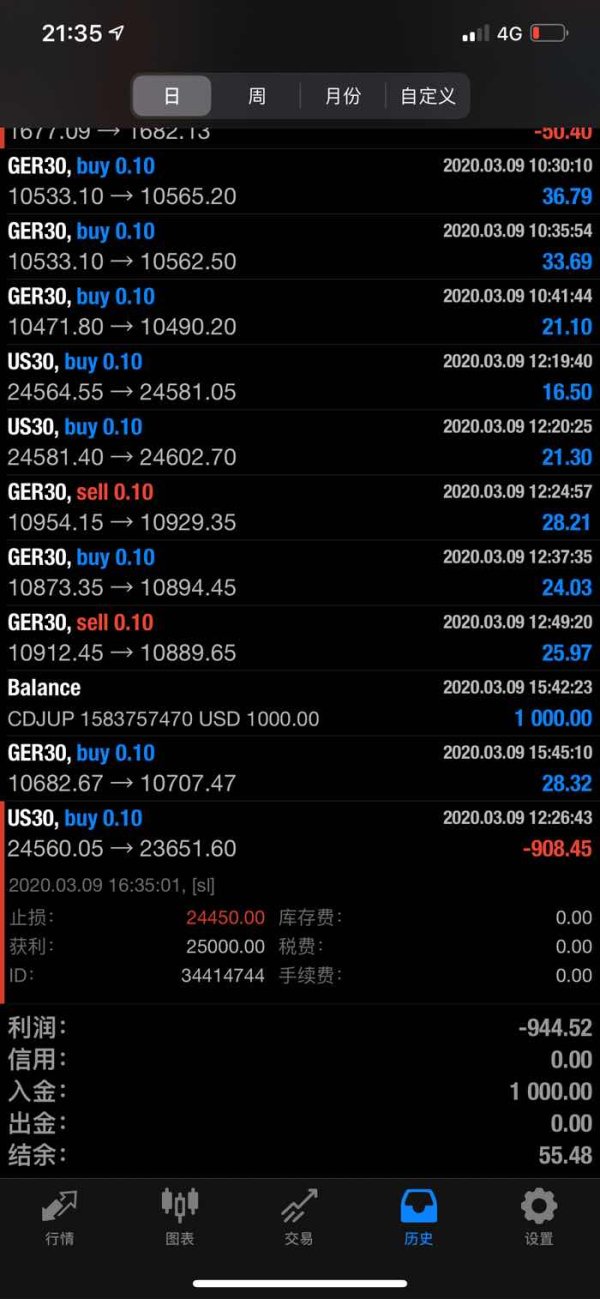Image resolution: width=600 pixels, height=1299 pixels.
Task: Expand GER30 sell trade with profit 28.21
Action: point(300,507)
